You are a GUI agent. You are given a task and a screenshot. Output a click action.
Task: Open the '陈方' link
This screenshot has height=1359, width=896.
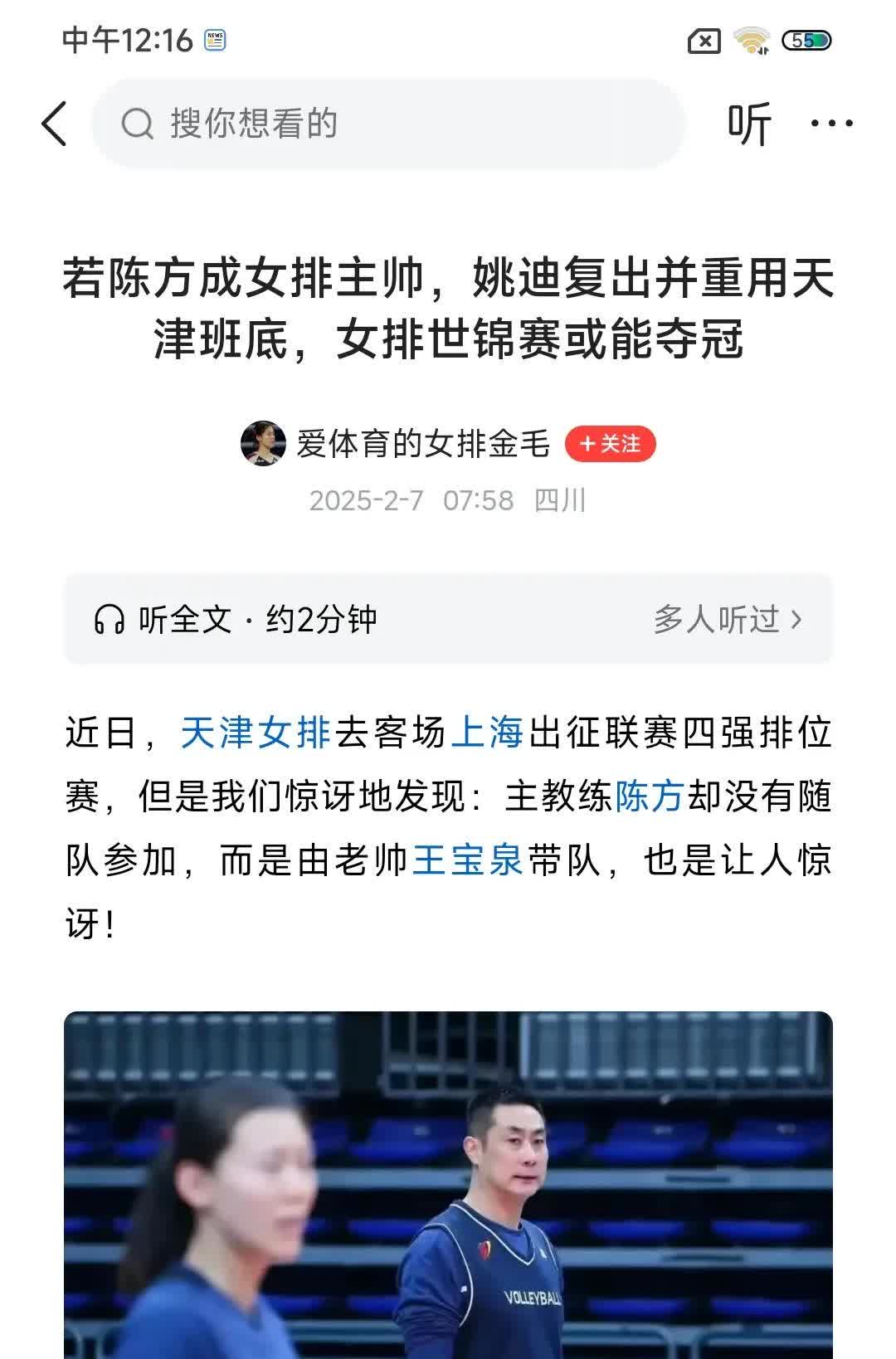pos(651,798)
